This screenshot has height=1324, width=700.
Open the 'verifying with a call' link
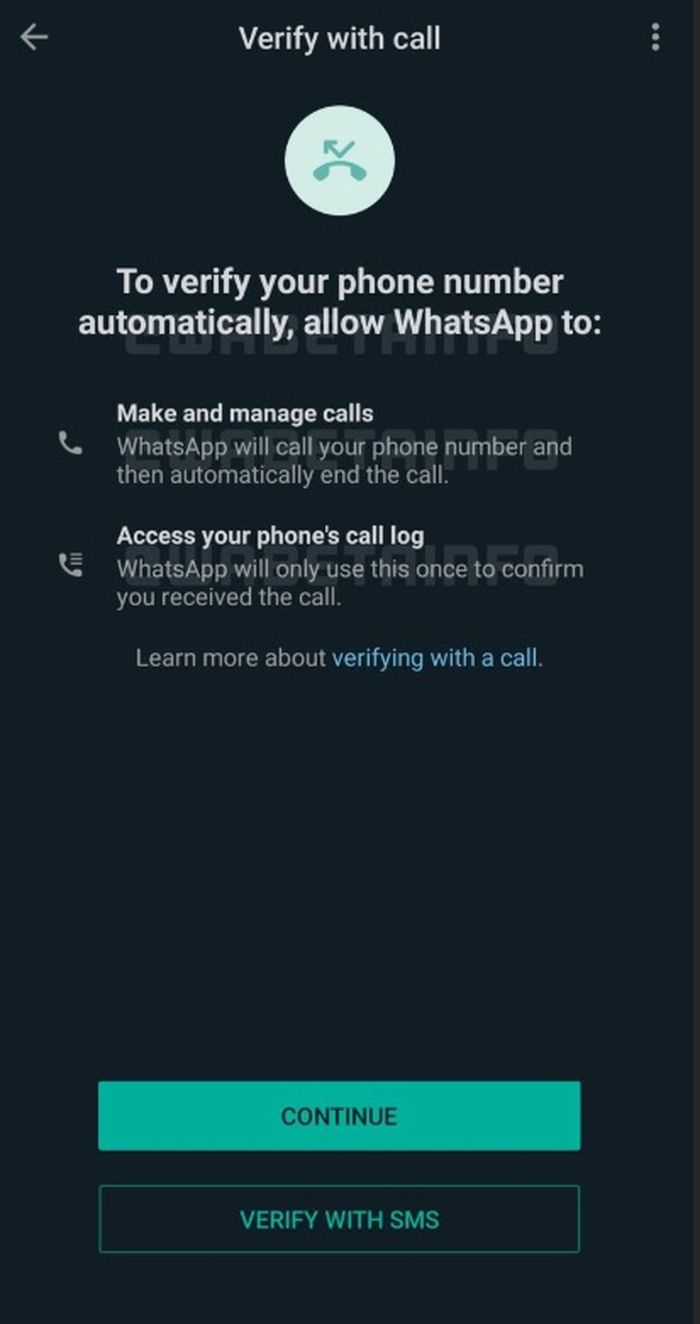click(x=435, y=658)
